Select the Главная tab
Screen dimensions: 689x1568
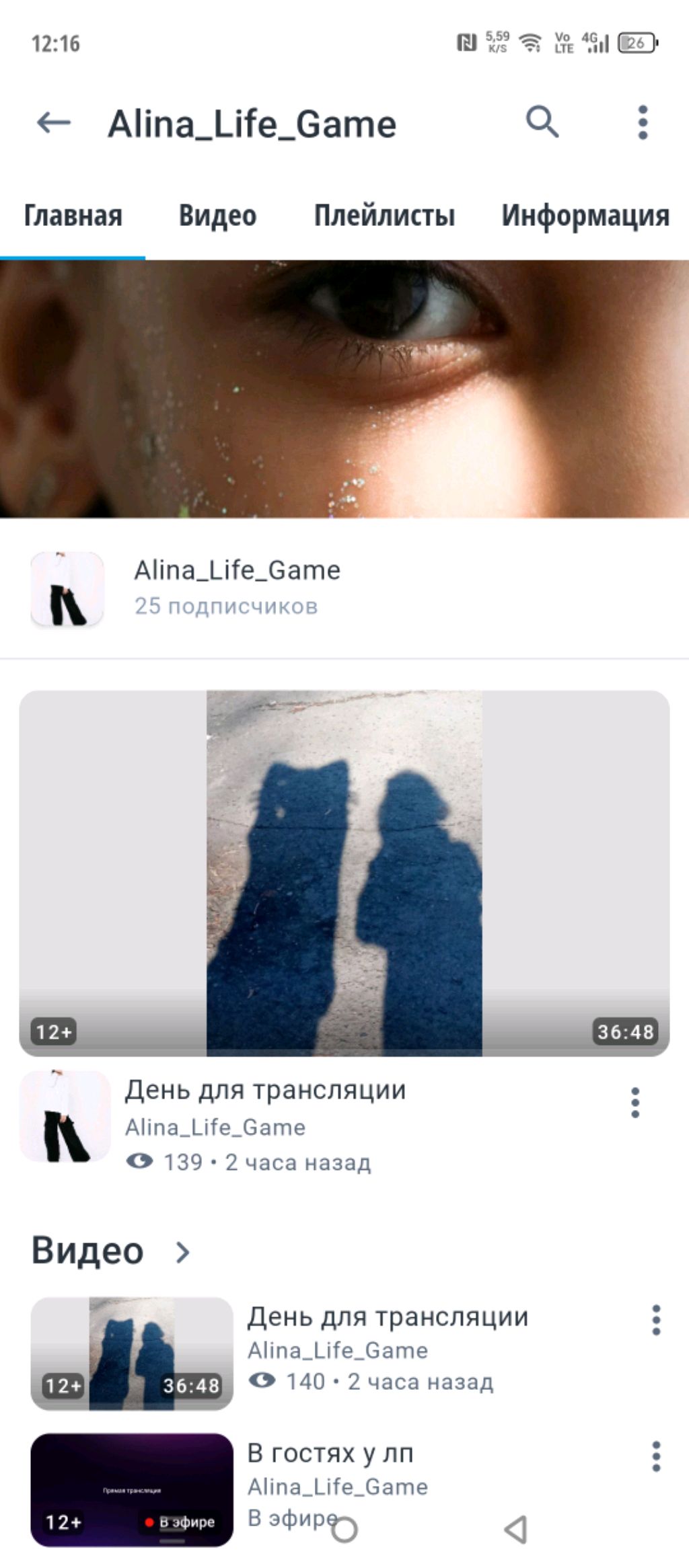tap(73, 216)
